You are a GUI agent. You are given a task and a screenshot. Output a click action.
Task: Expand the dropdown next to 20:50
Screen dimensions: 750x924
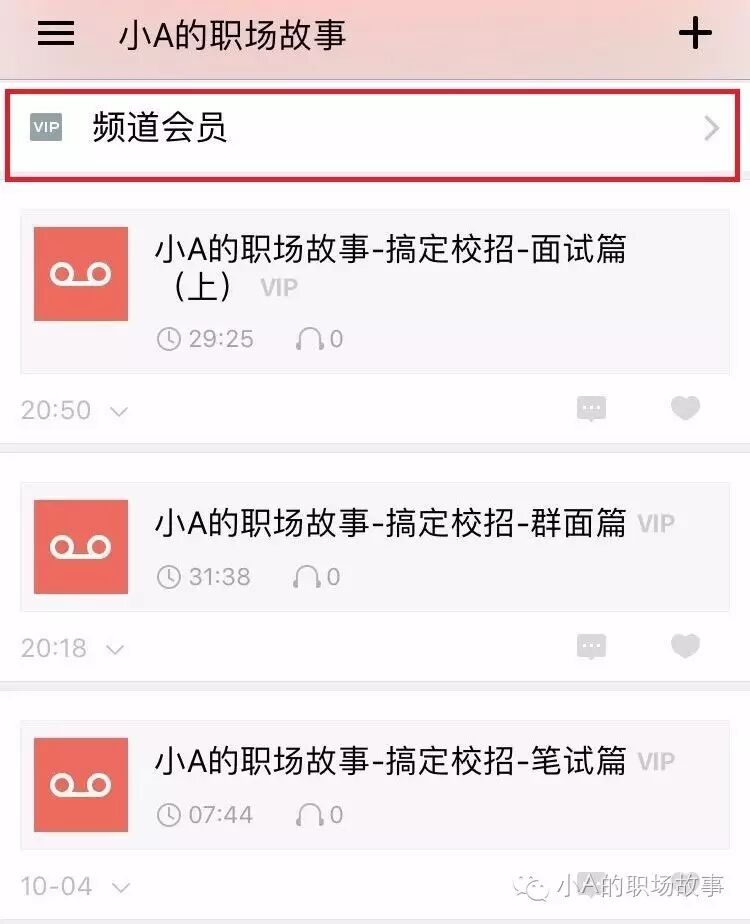pyautogui.click(x=119, y=411)
